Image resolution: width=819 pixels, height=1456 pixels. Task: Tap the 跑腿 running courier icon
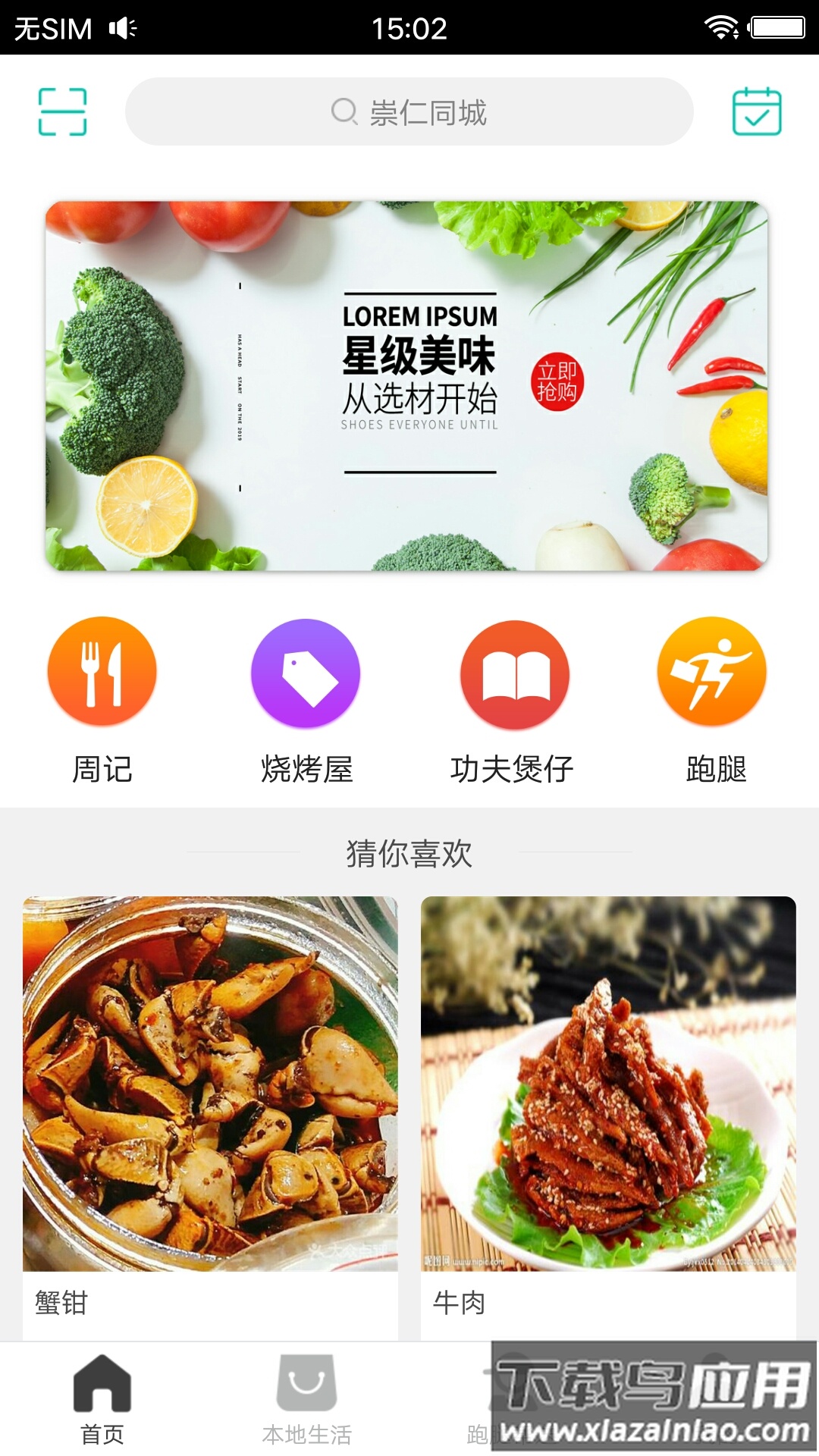coord(716,675)
